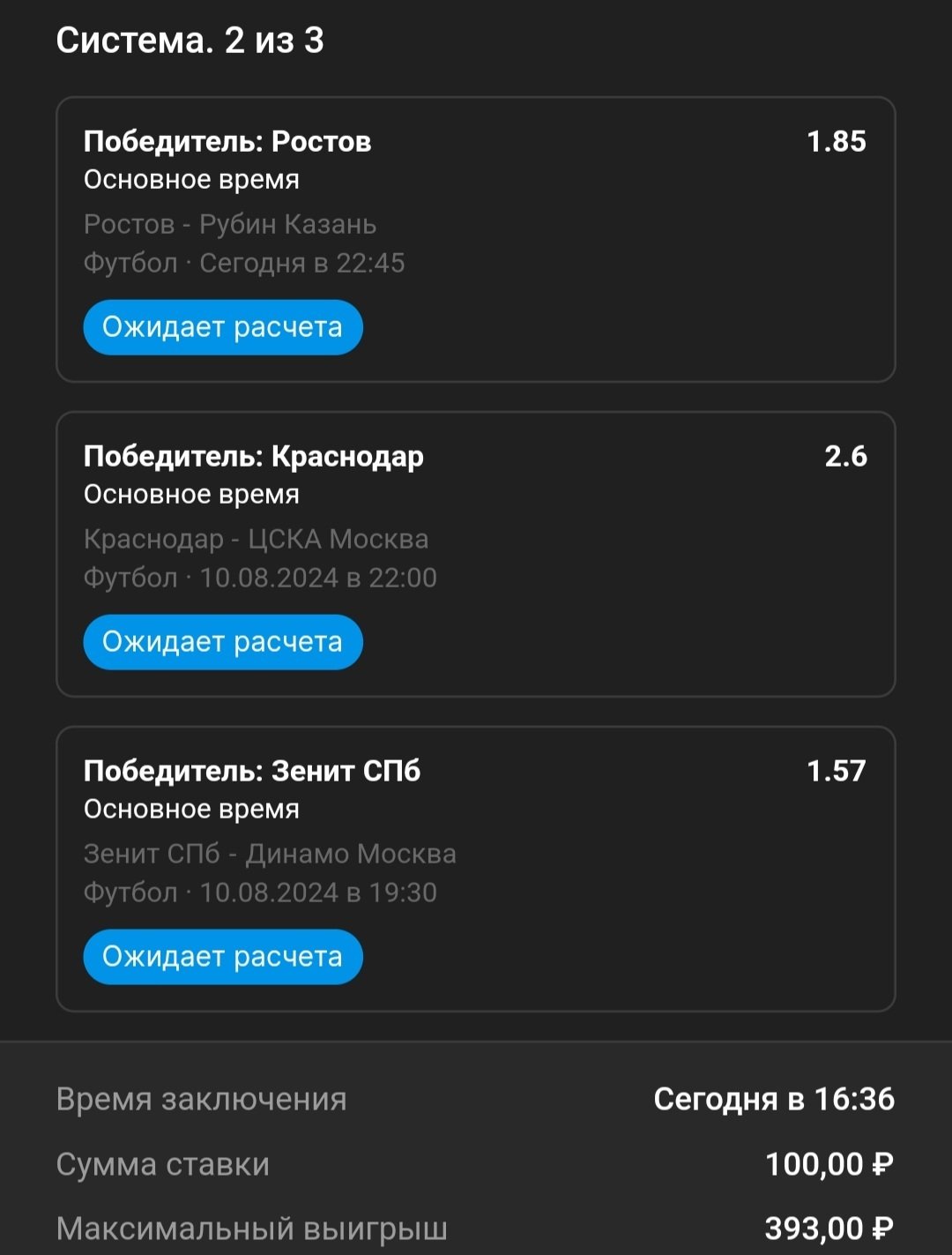View the Зенит СПб - Динамо Москва bet card
Screen dimensions: 952x1255
click(x=476, y=869)
